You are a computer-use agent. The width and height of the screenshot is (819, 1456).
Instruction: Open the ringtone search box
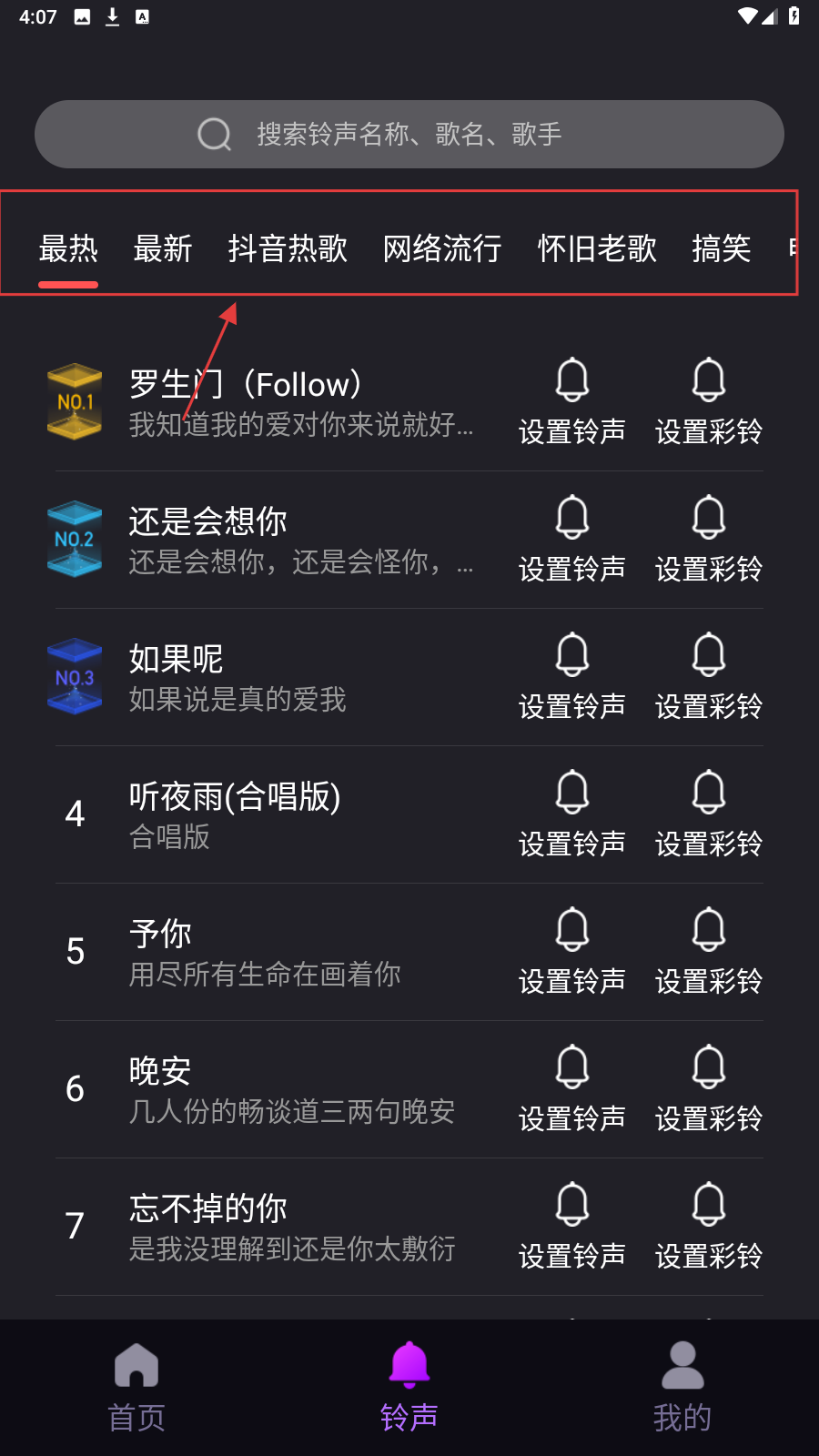pyautogui.click(x=409, y=134)
